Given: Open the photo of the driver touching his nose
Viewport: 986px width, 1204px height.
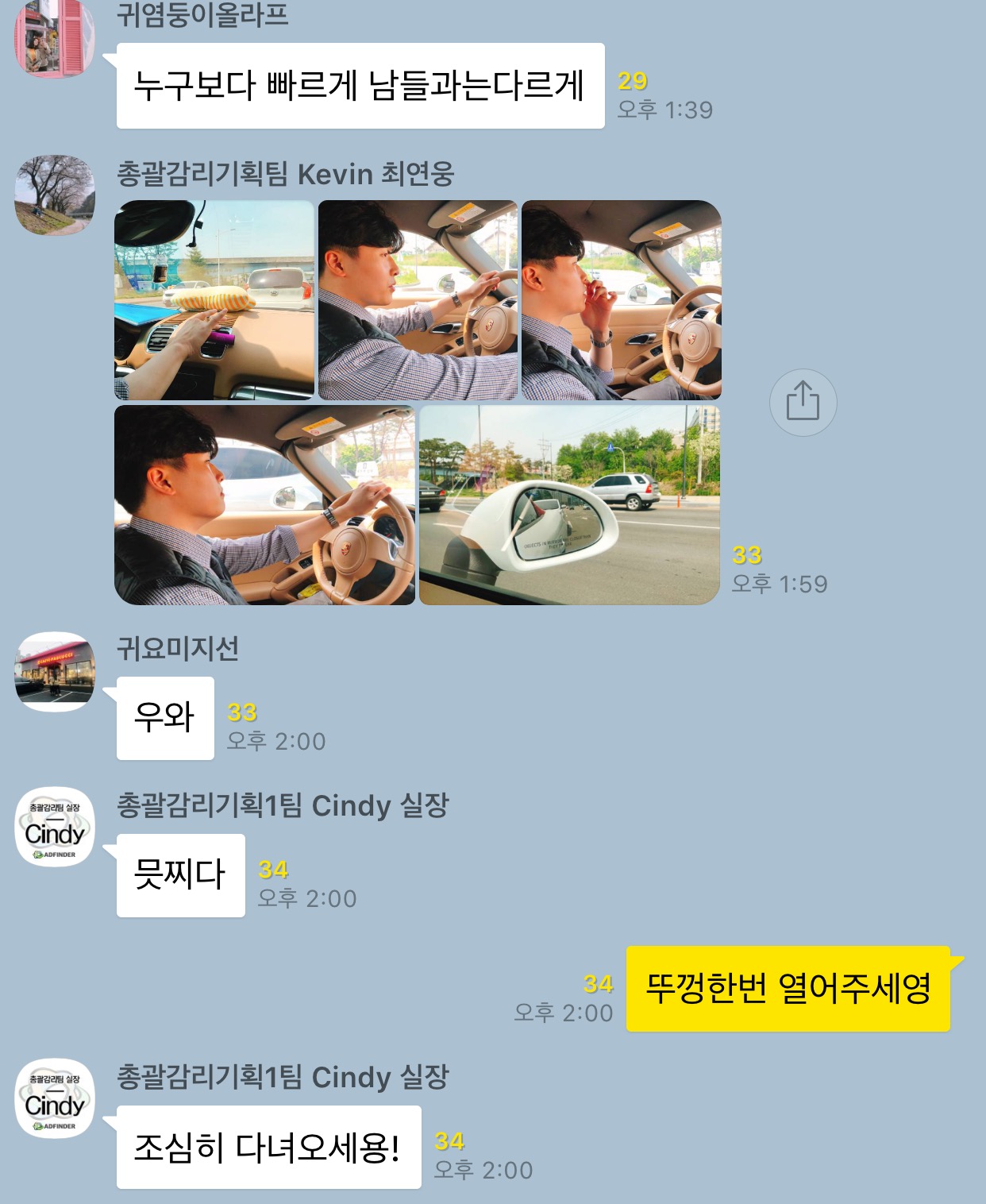Looking at the screenshot, I should tap(621, 300).
